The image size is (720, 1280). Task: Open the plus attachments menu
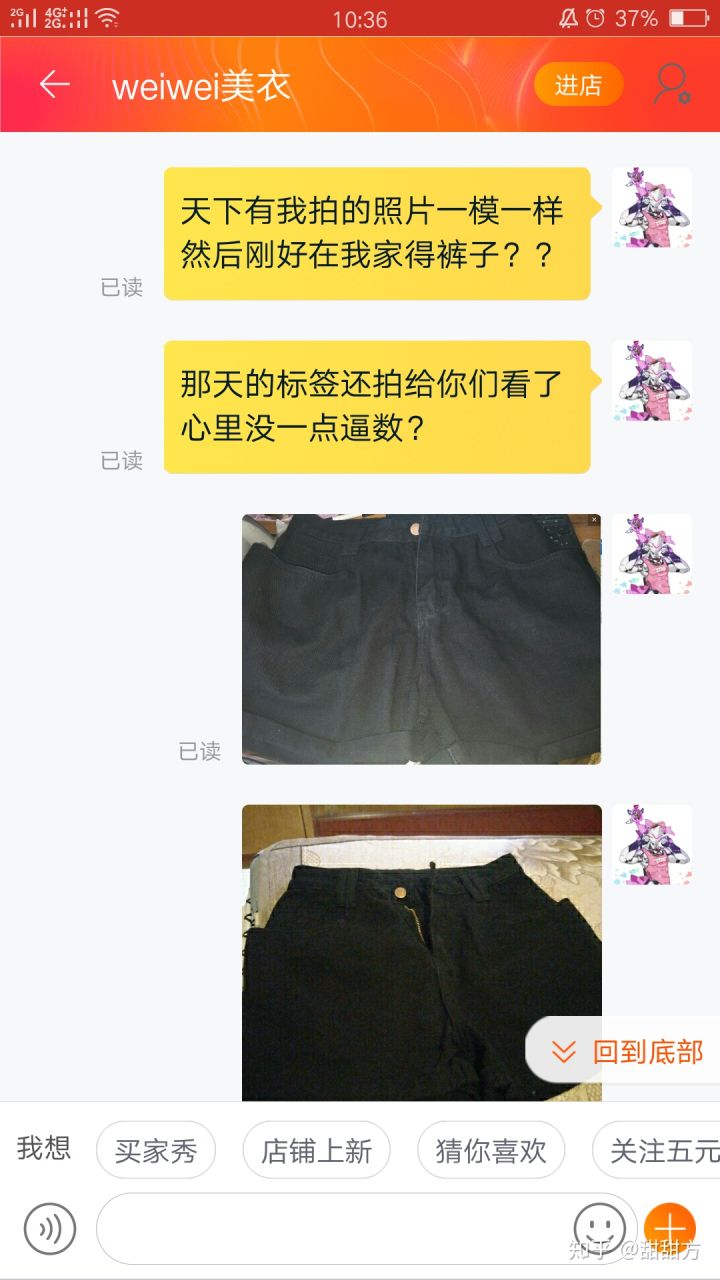point(670,1228)
